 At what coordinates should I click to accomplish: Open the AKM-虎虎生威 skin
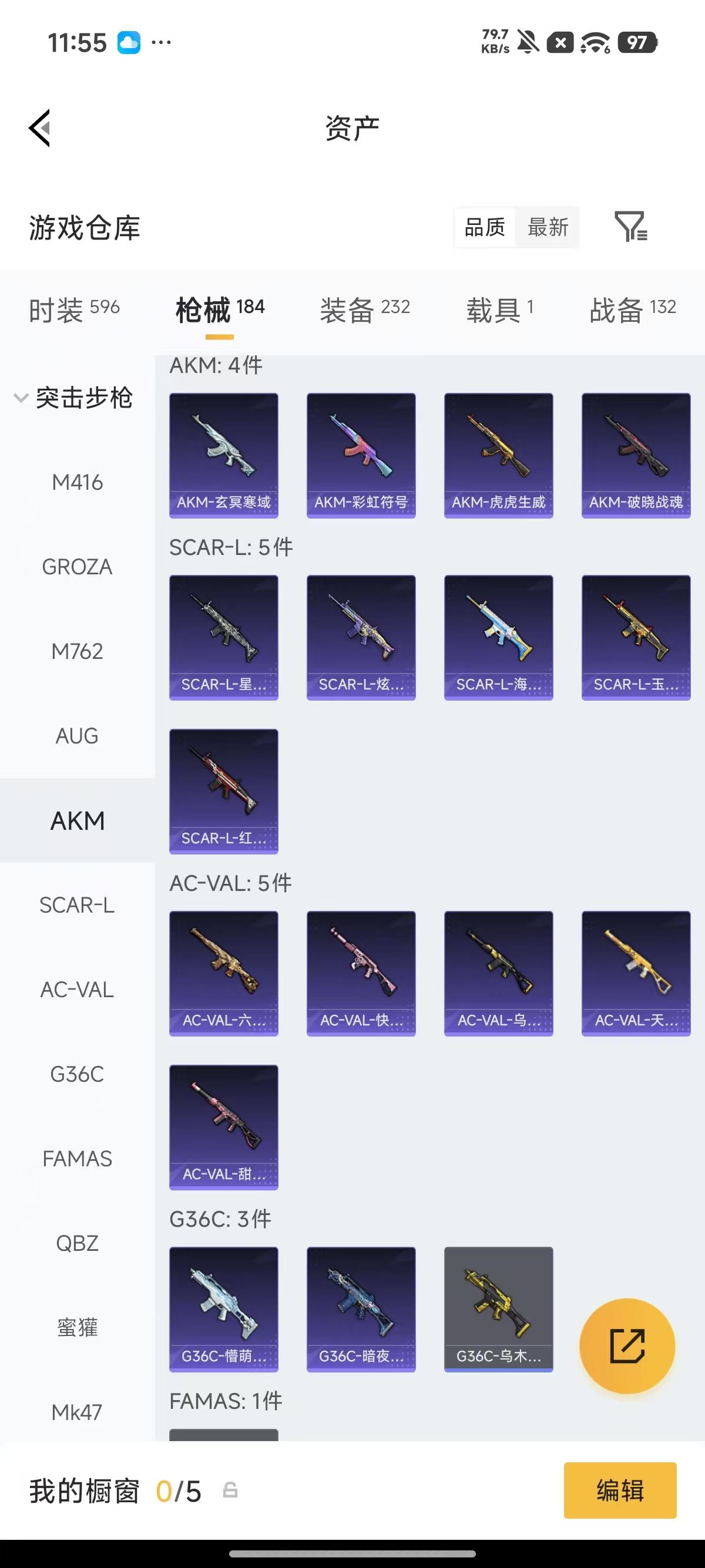tap(499, 455)
